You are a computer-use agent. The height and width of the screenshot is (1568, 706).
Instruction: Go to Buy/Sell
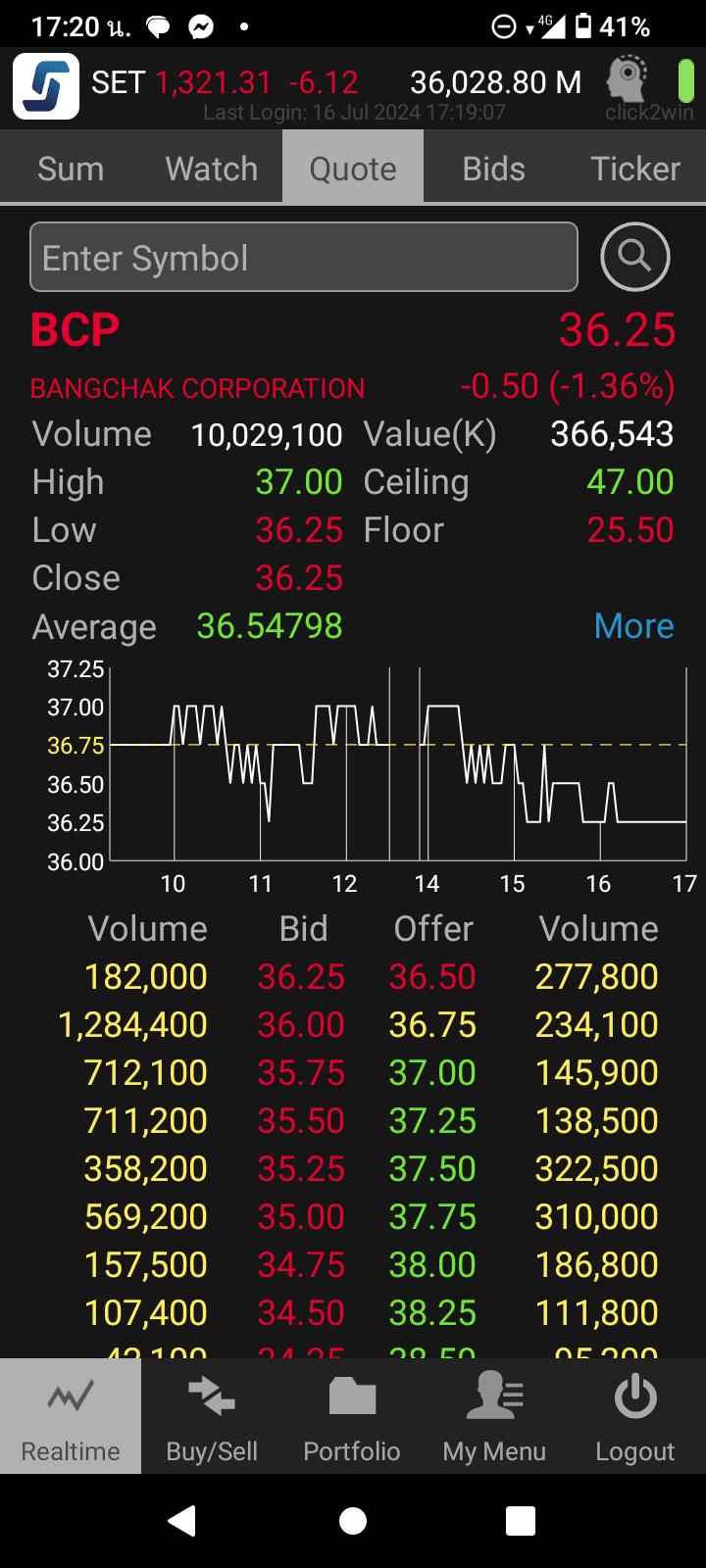(212, 1416)
